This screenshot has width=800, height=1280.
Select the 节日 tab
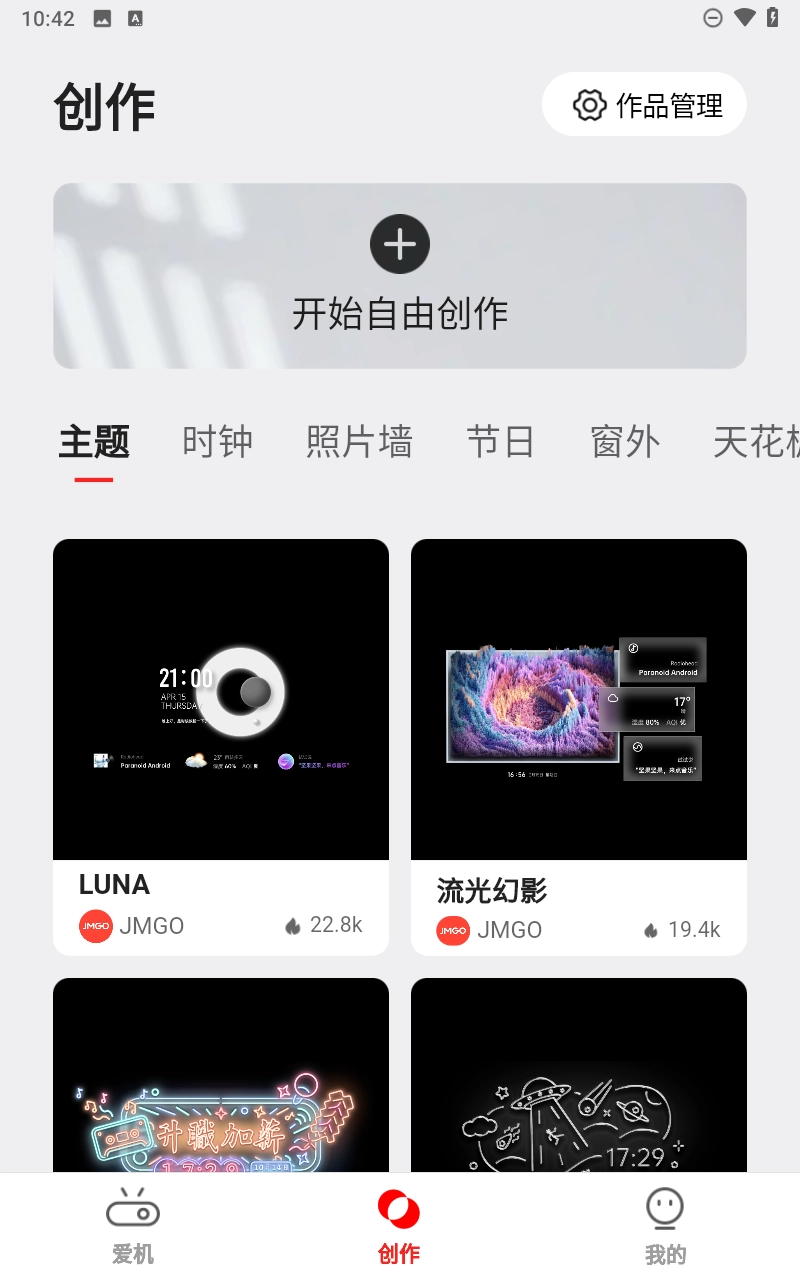pos(501,442)
